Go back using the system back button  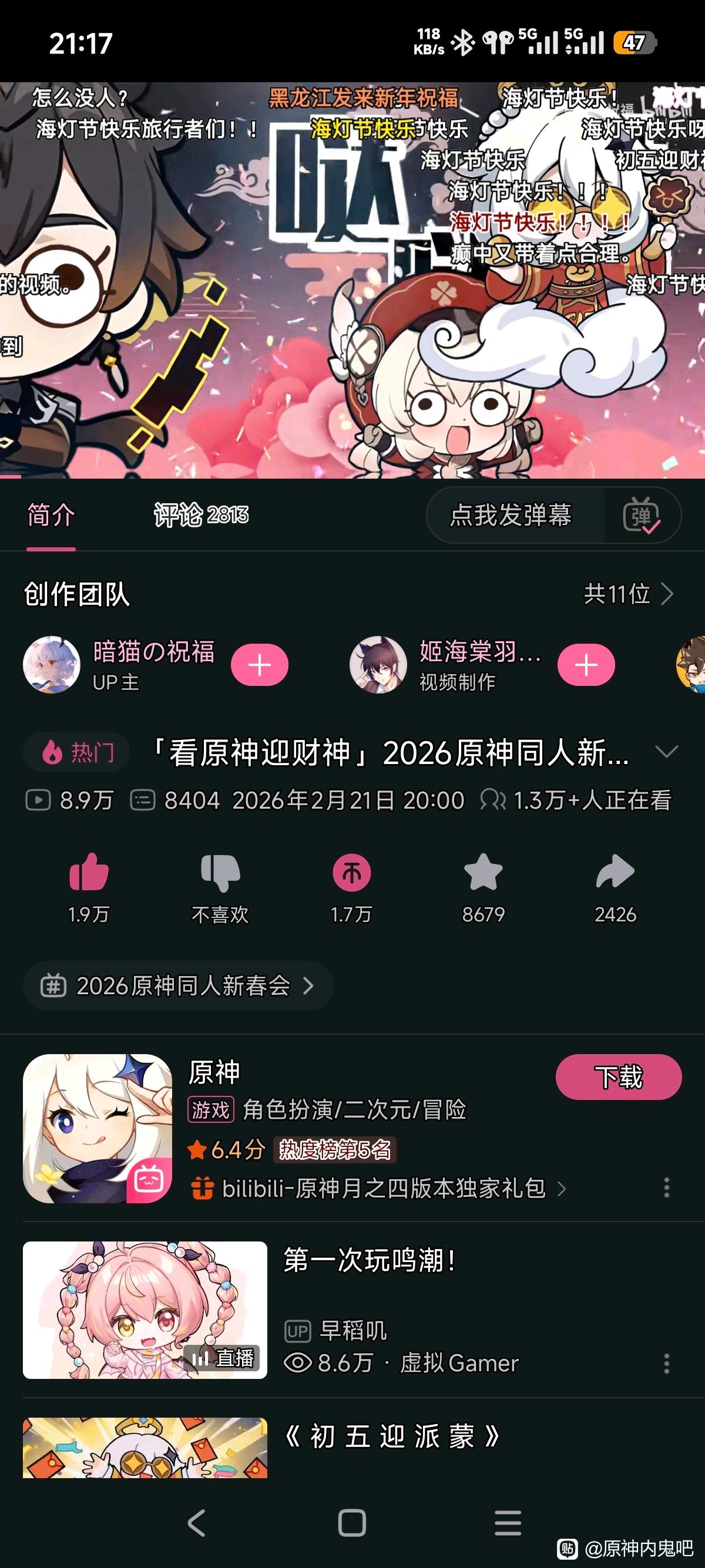196,1523
